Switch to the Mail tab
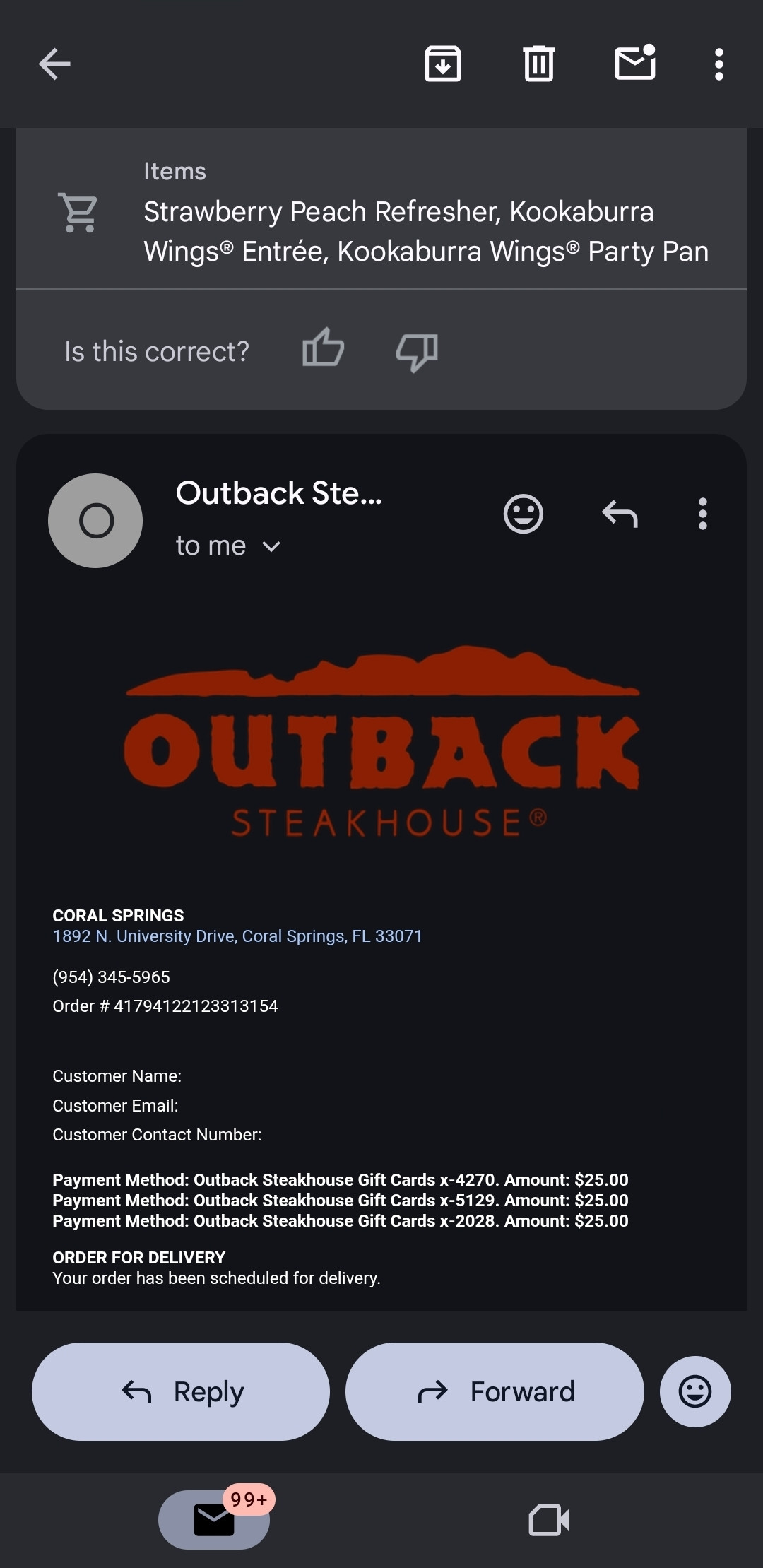This screenshot has width=763, height=1568. 214,1519
